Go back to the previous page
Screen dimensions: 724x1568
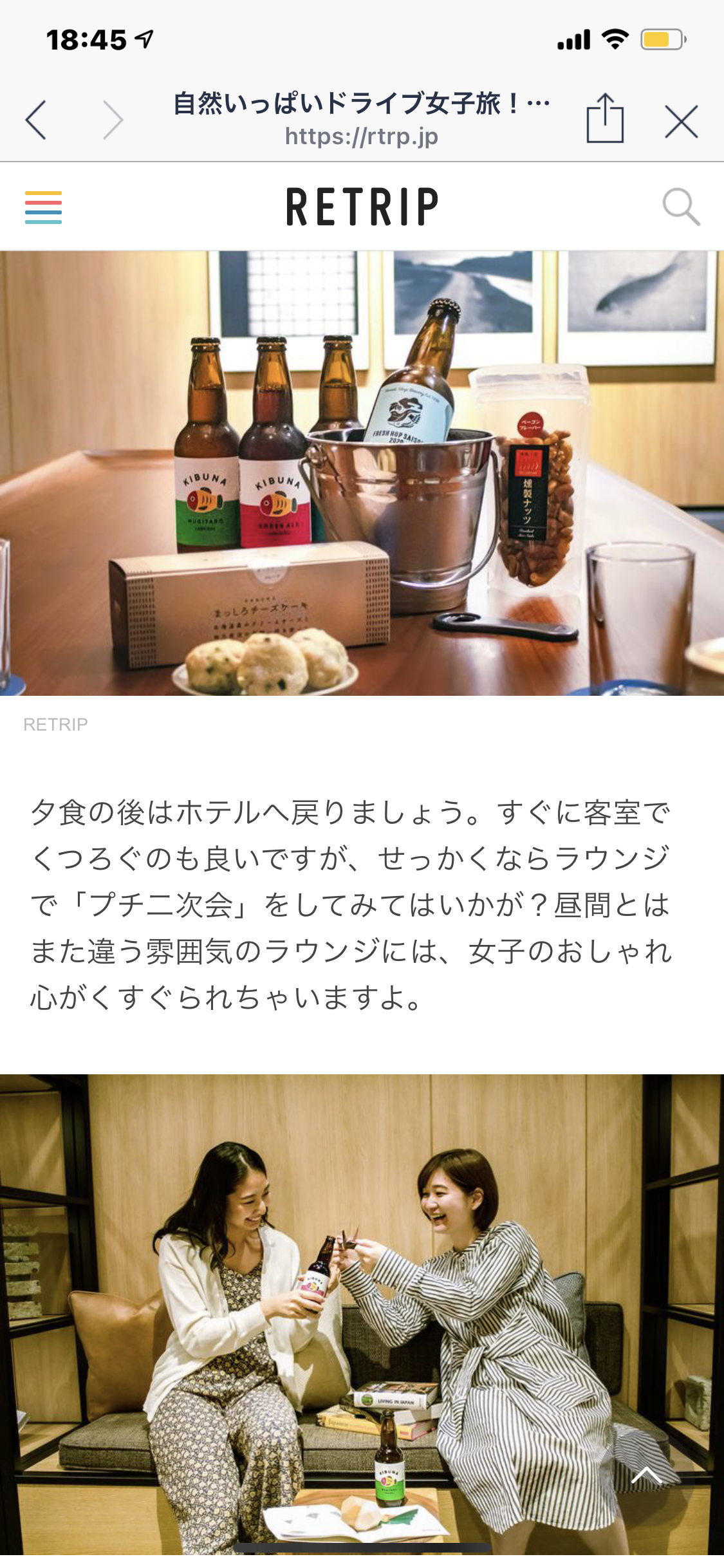(36, 120)
